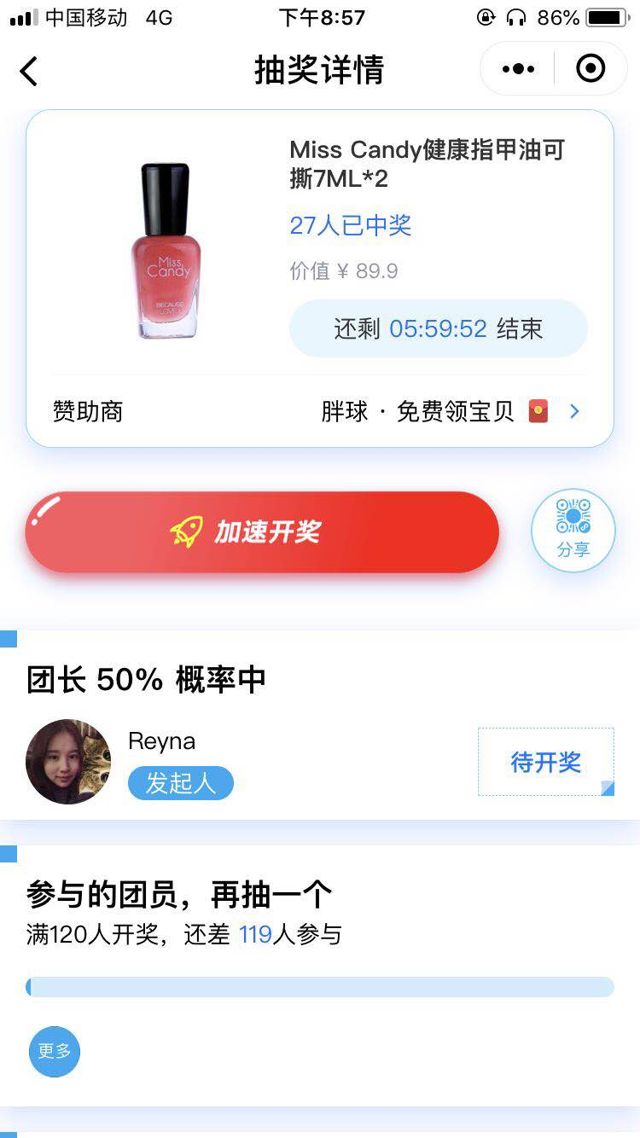Go back from the 抽奖详情 page
This screenshot has width=640, height=1138.
coord(29,71)
